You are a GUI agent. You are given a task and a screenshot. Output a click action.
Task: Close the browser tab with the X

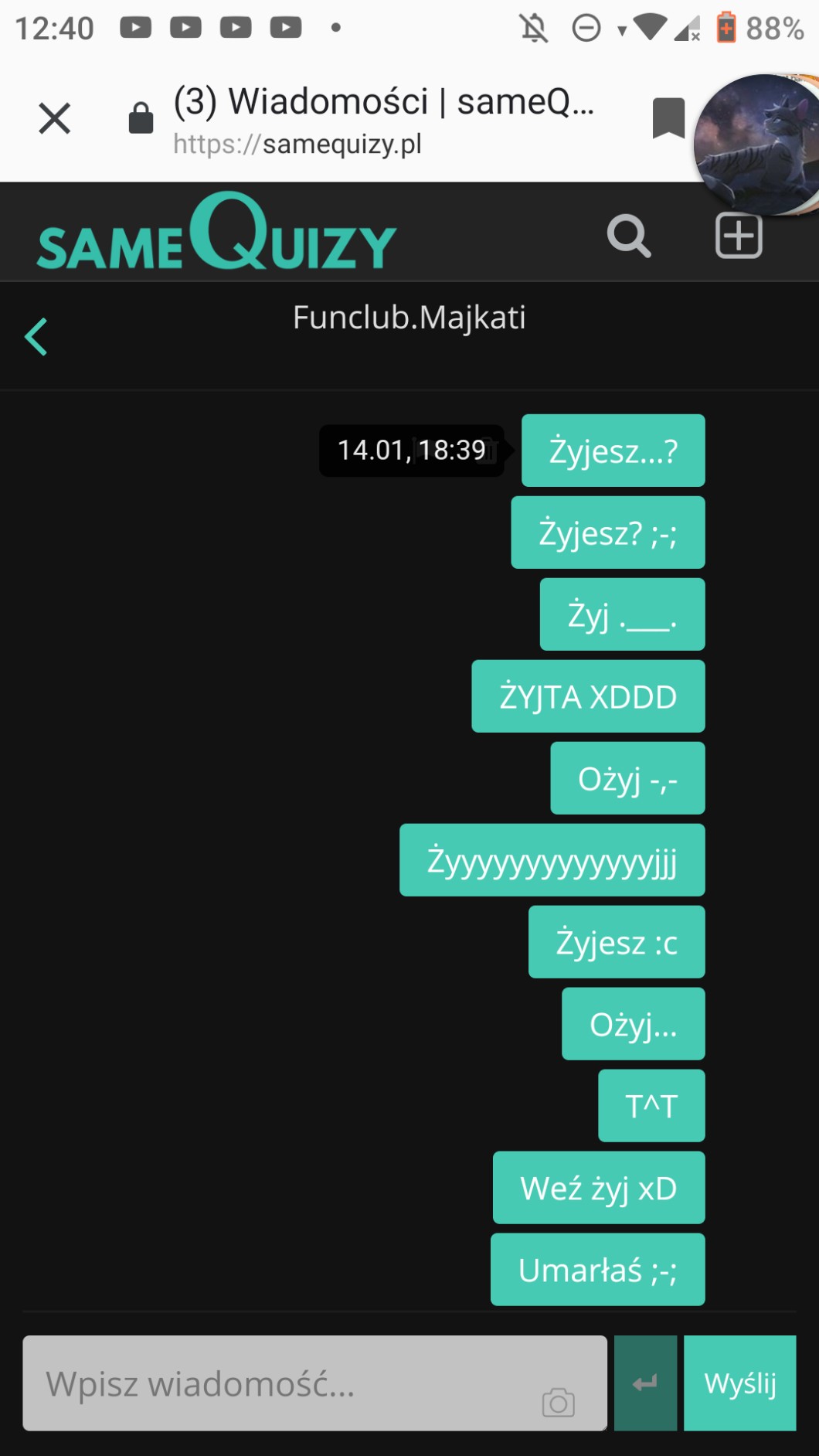(x=54, y=118)
